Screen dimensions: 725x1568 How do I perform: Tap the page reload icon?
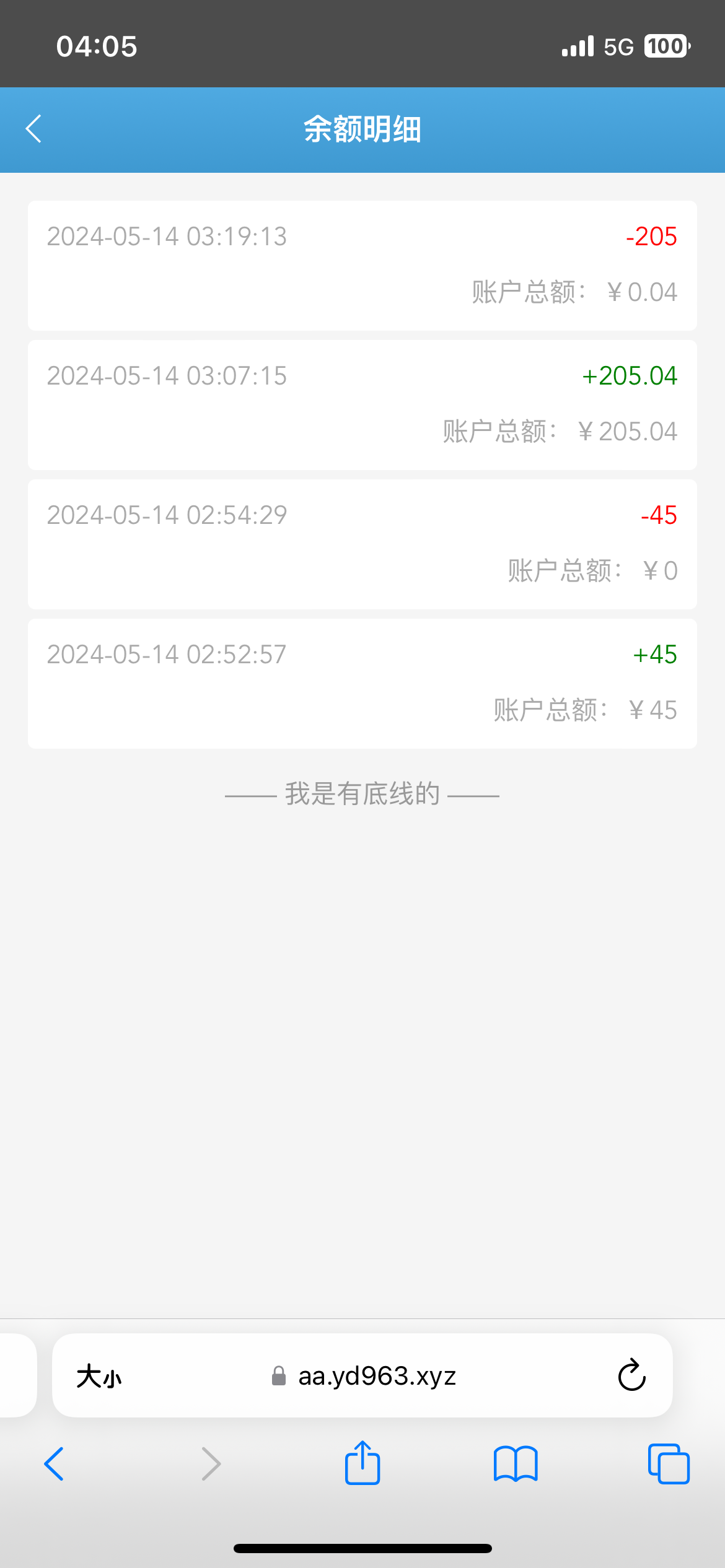(631, 1375)
